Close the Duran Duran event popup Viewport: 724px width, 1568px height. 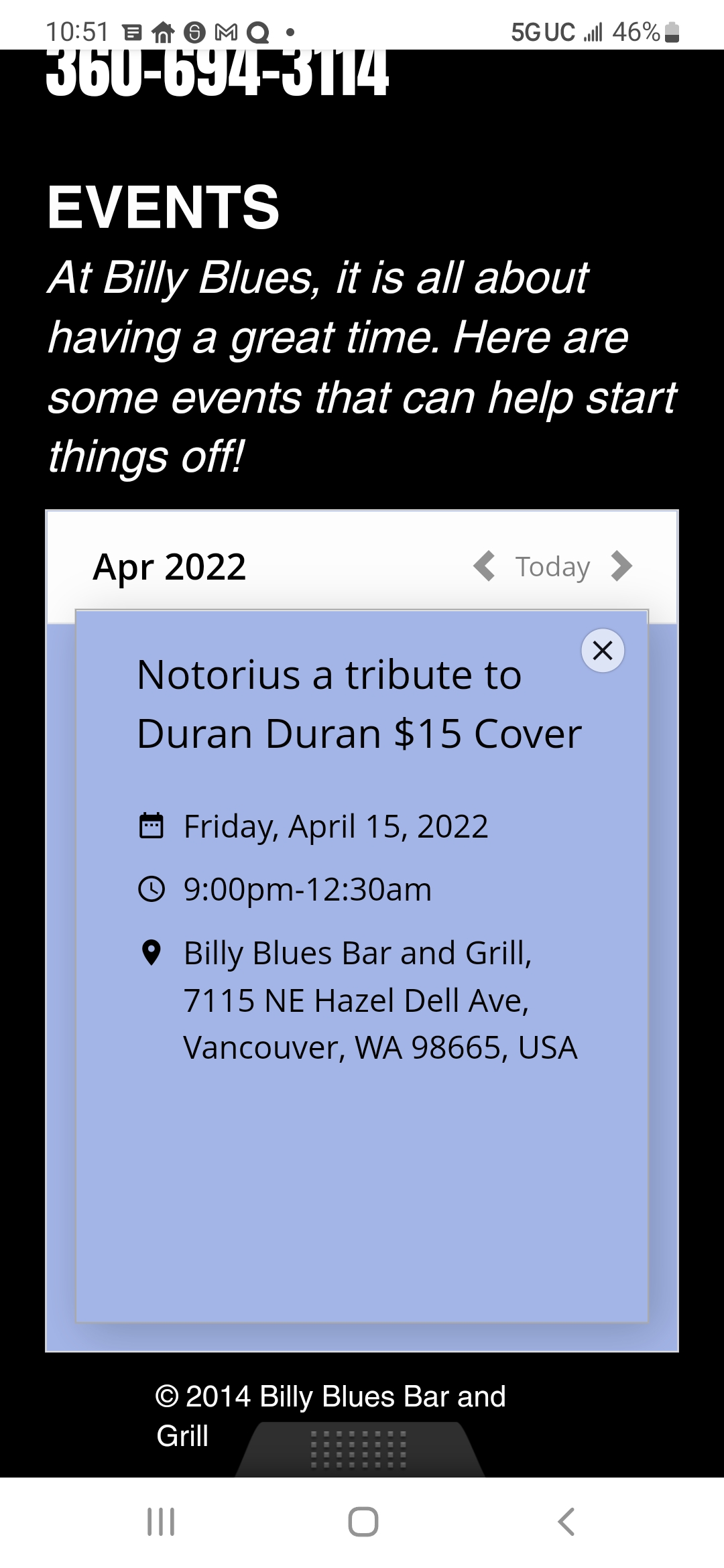point(603,650)
